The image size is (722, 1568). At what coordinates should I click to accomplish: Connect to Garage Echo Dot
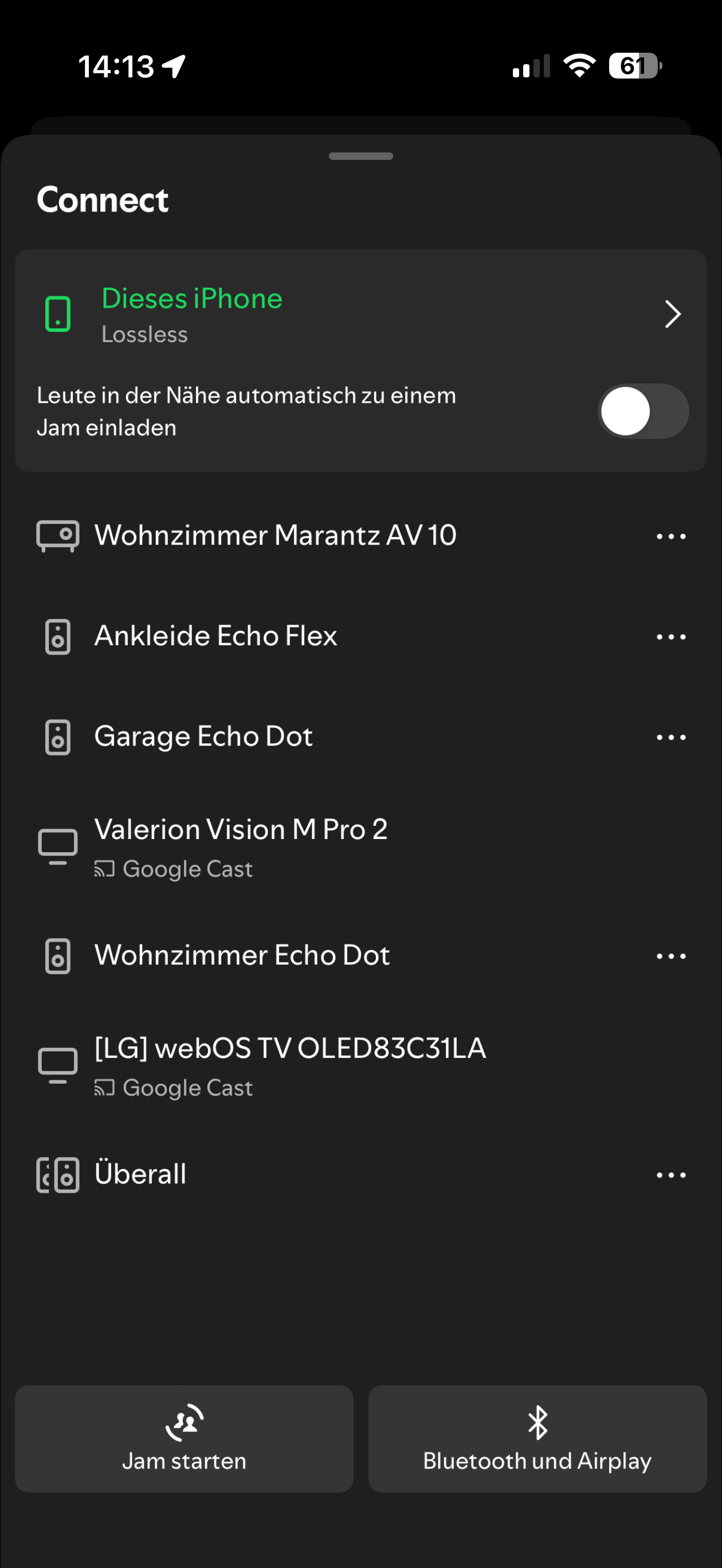pos(203,736)
